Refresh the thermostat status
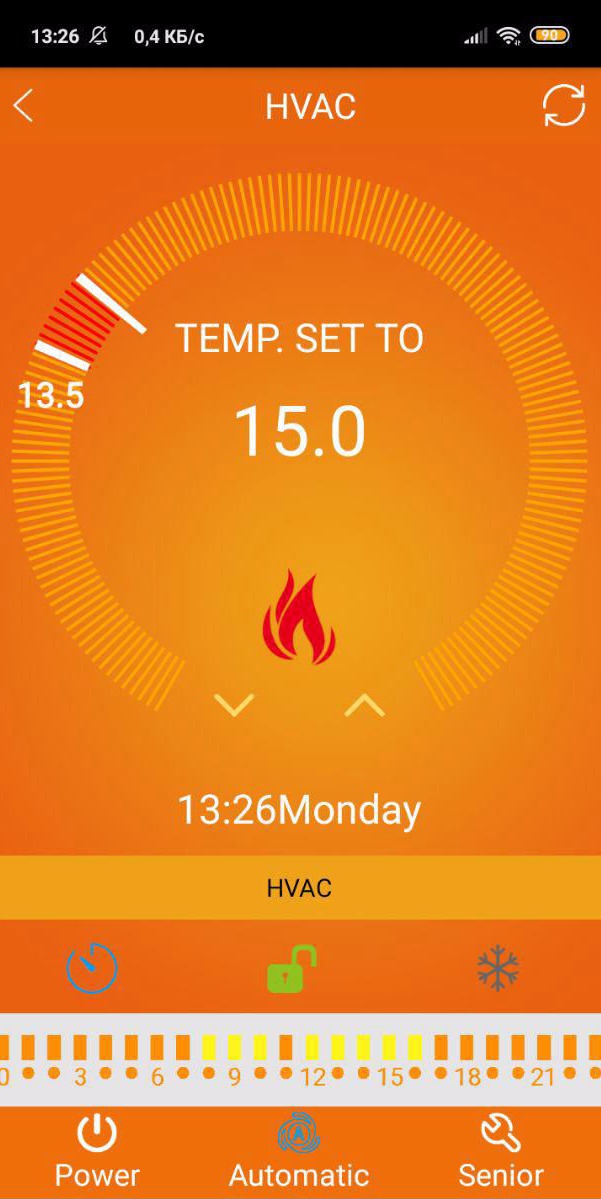 pyautogui.click(x=563, y=105)
